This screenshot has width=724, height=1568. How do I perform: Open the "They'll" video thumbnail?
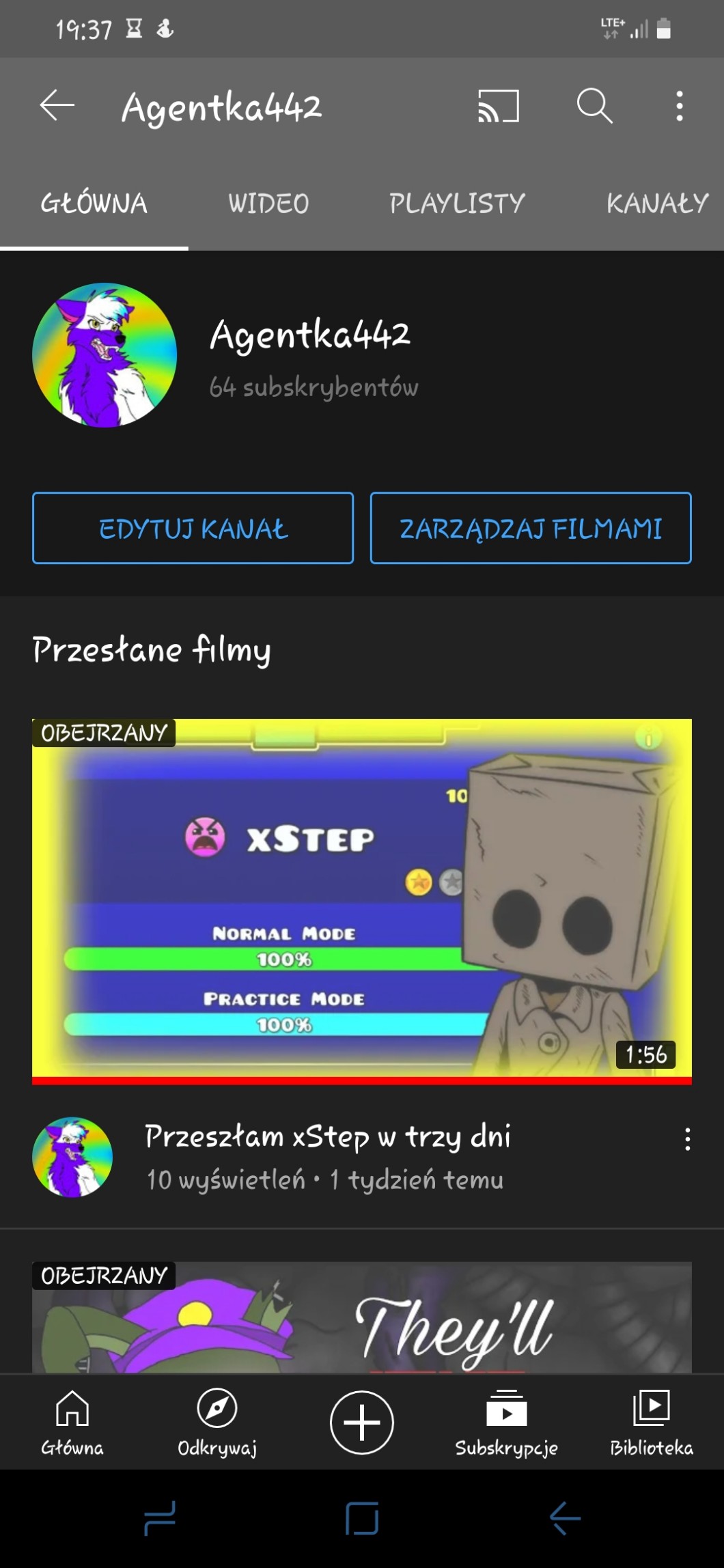click(361, 1318)
